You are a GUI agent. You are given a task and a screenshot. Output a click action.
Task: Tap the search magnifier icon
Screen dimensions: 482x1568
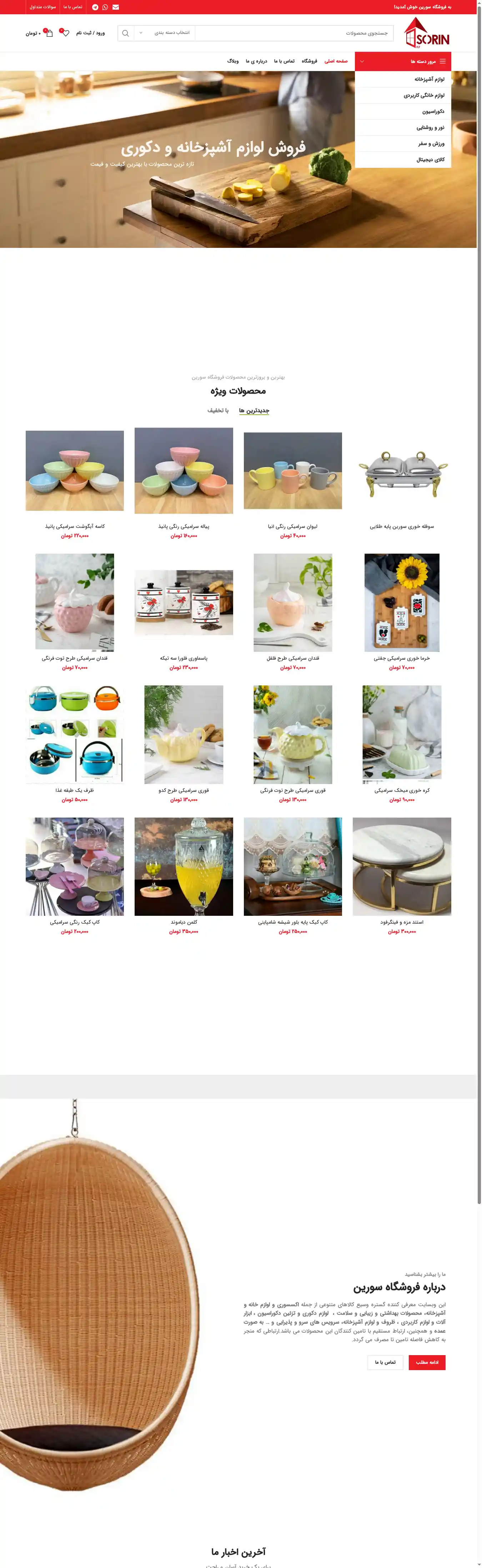(125, 33)
